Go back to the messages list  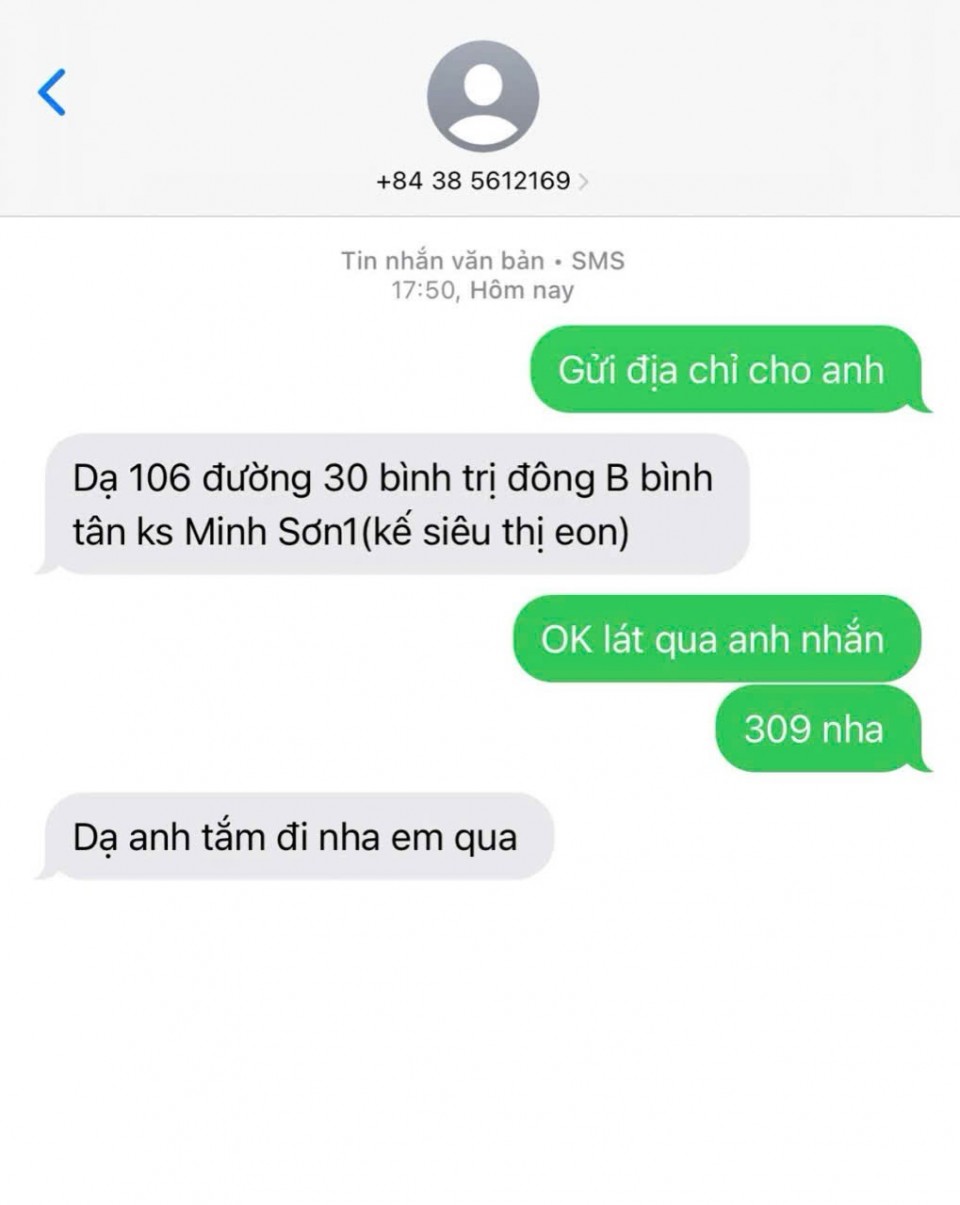(x=52, y=93)
